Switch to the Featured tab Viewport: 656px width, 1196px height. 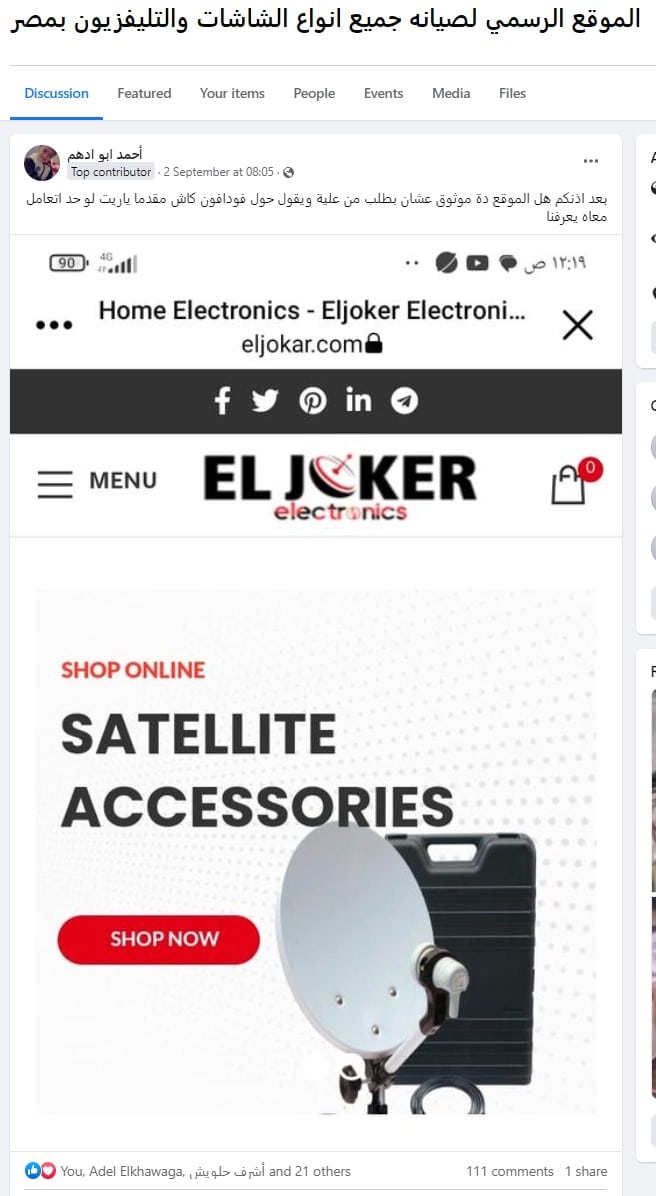144,93
